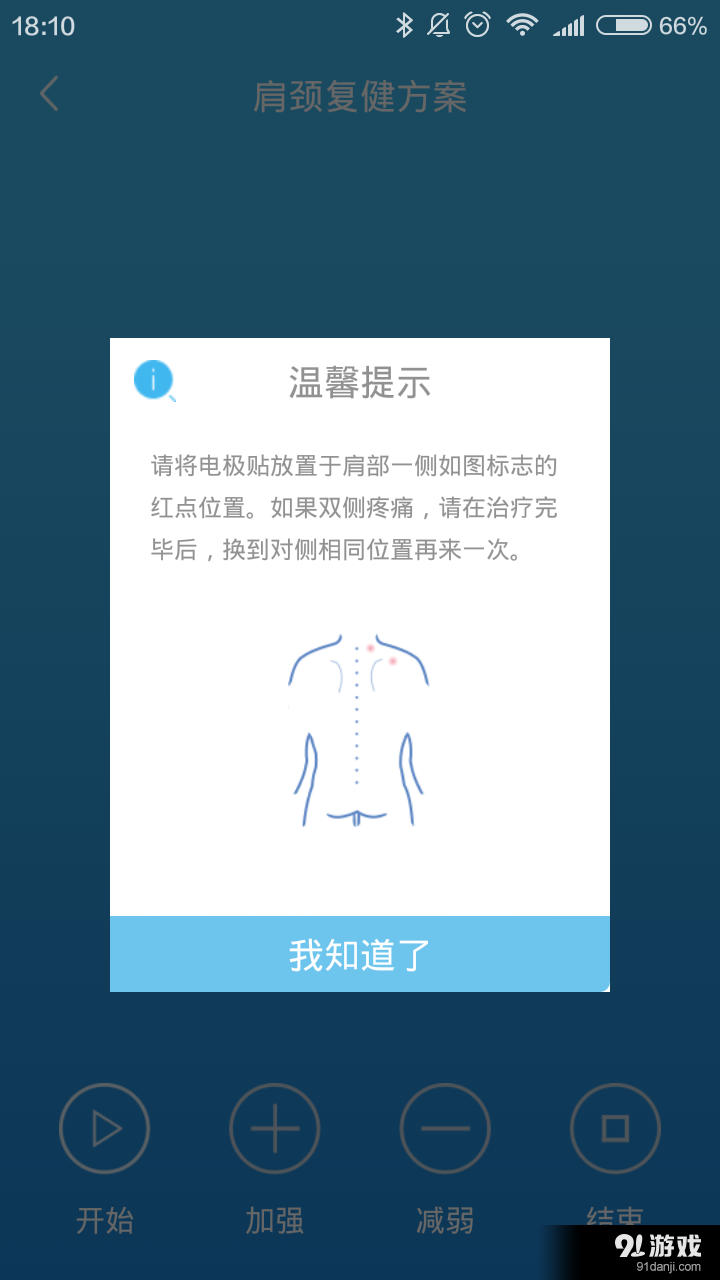This screenshot has width=720, height=1280.
Task: Stop the session with the 结束 button
Action: (x=615, y=1129)
